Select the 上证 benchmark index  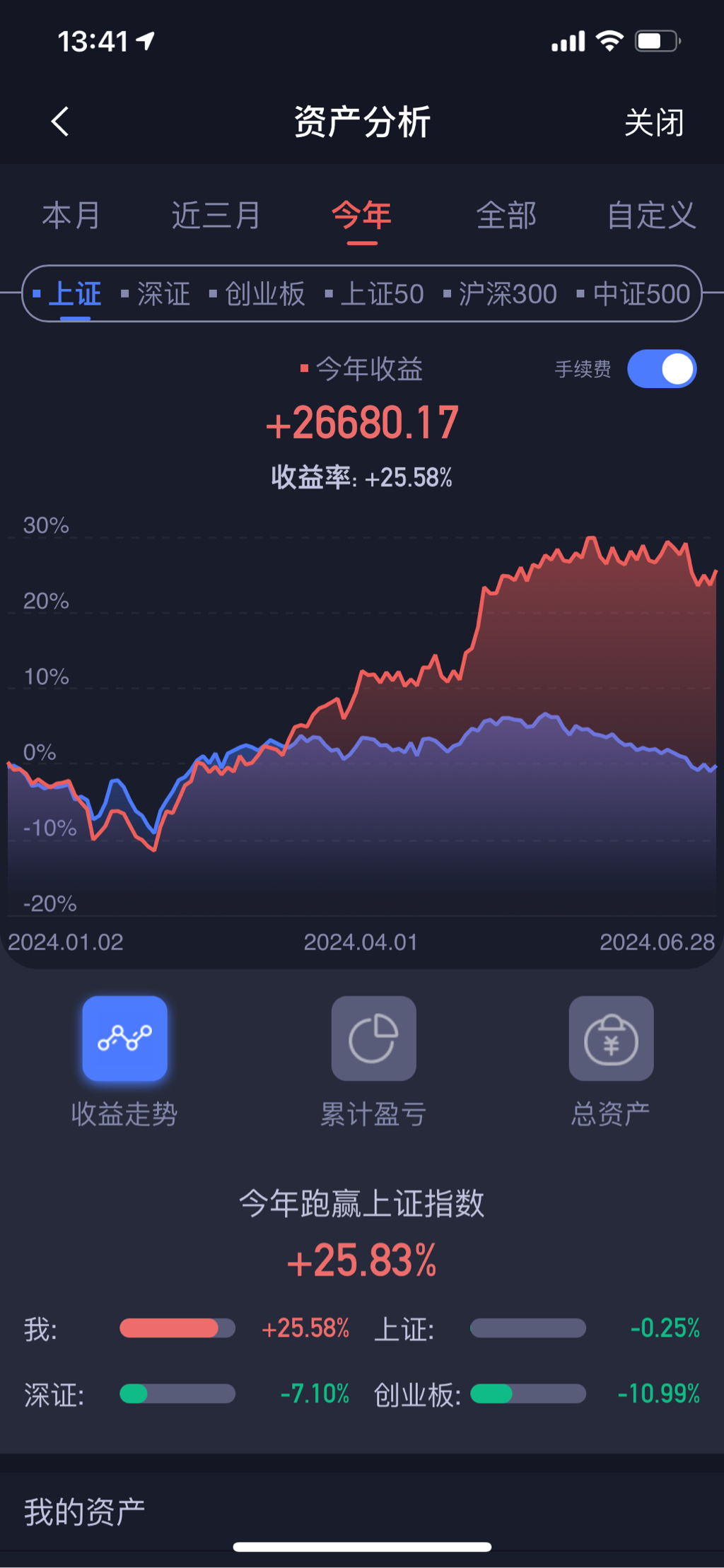(74, 294)
